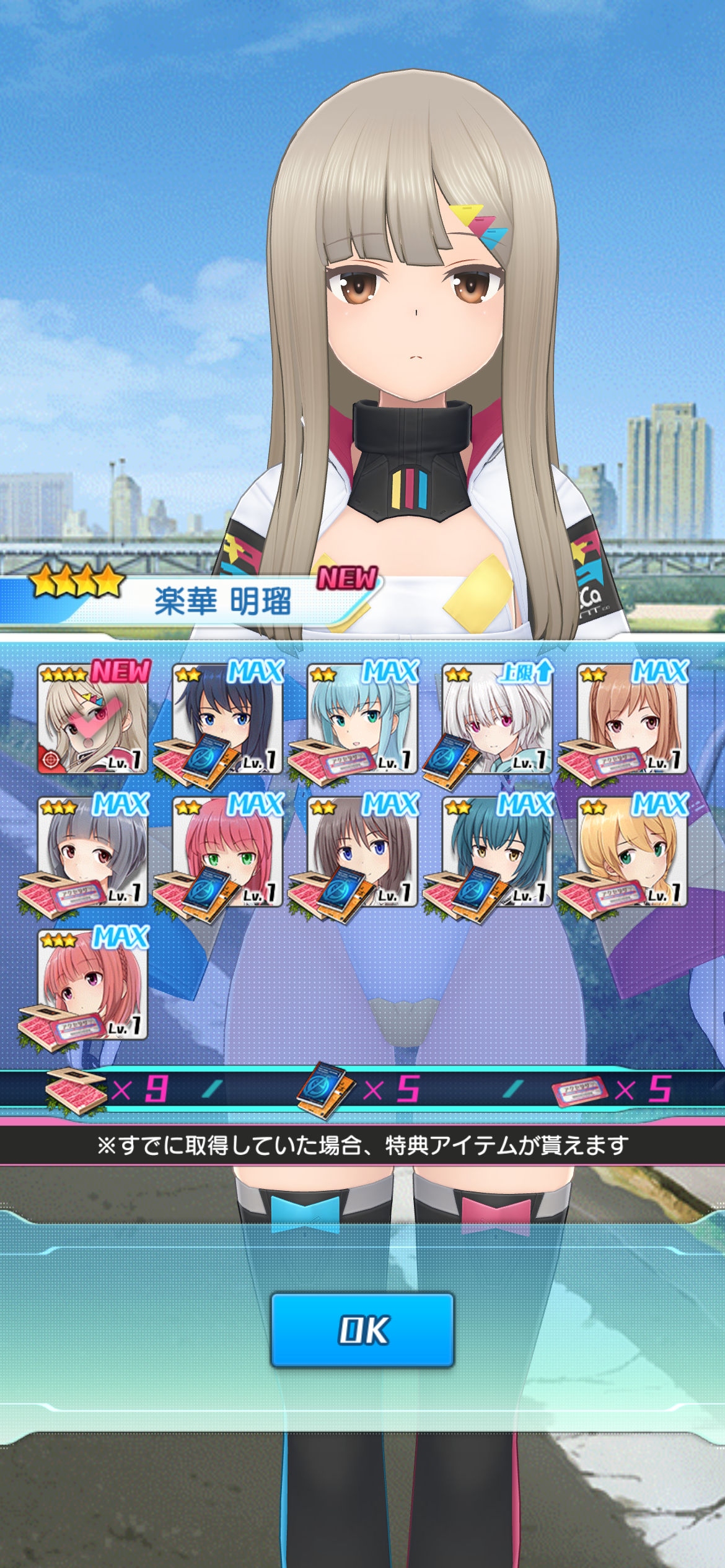Open the white-haired girl limit-up card

497,719
